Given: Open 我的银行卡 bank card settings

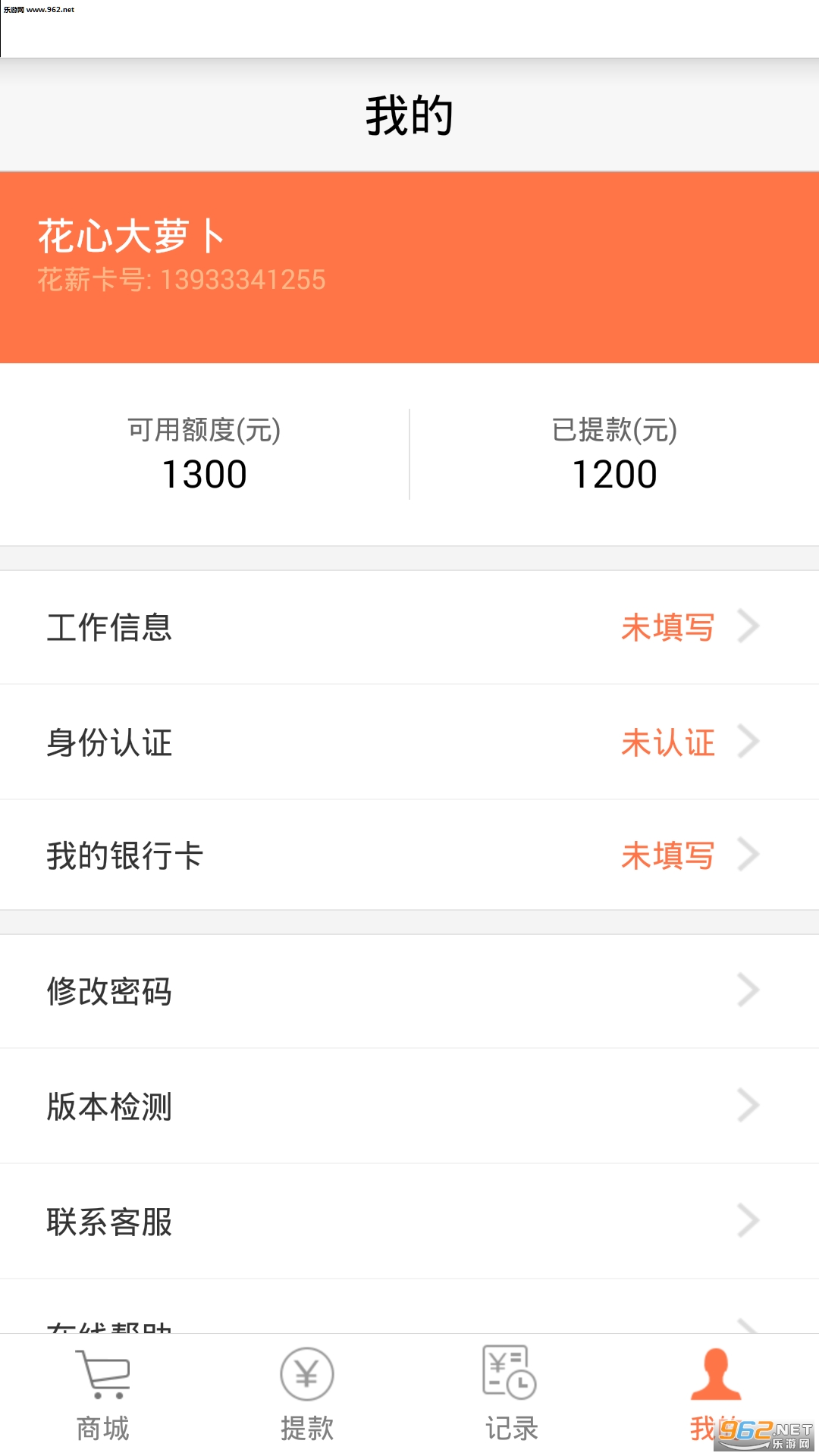Looking at the screenshot, I should [x=409, y=855].
